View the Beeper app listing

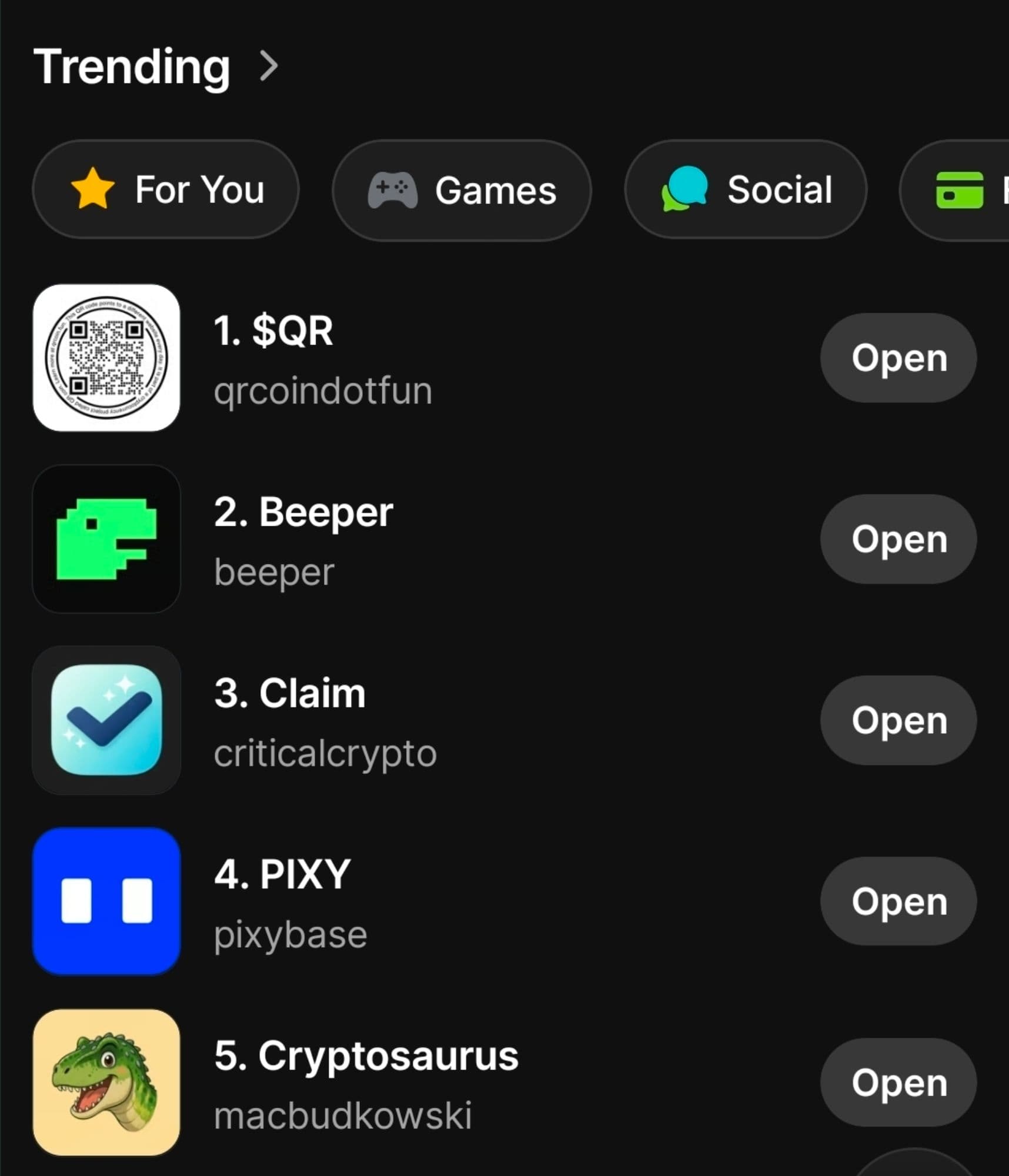tap(303, 540)
